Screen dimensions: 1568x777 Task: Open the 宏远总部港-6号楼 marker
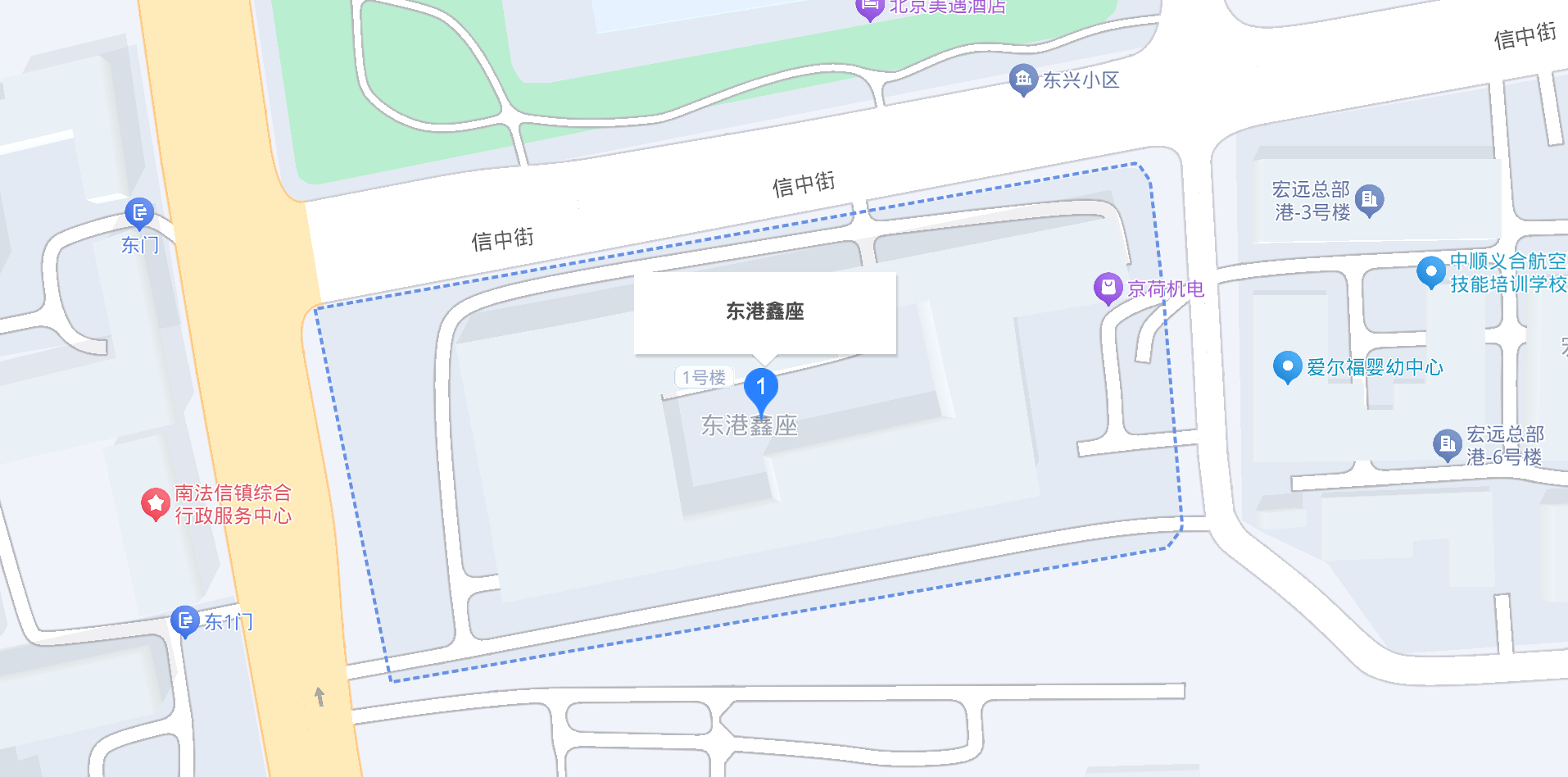point(1447,444)
